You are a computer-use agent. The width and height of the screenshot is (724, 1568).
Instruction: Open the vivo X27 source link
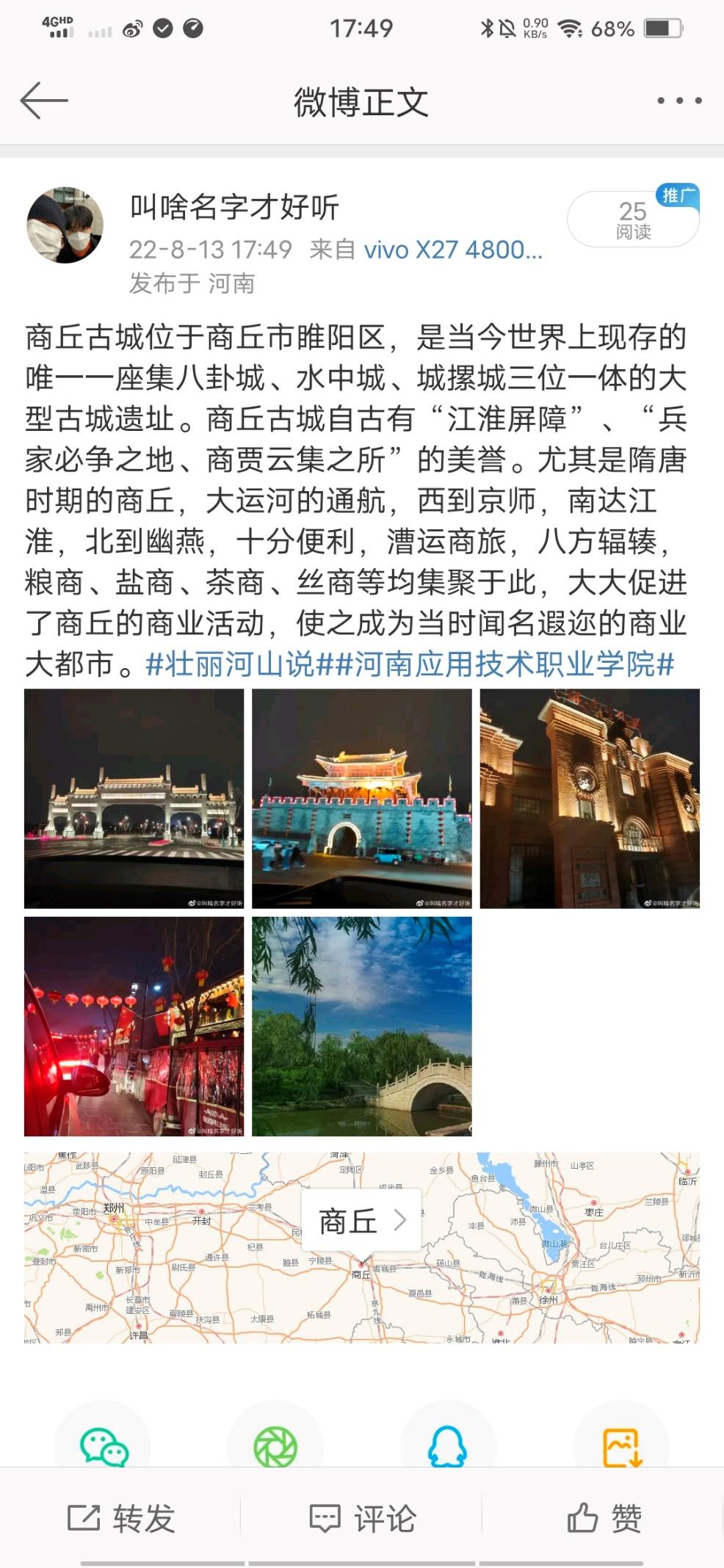tap(452, 250)
